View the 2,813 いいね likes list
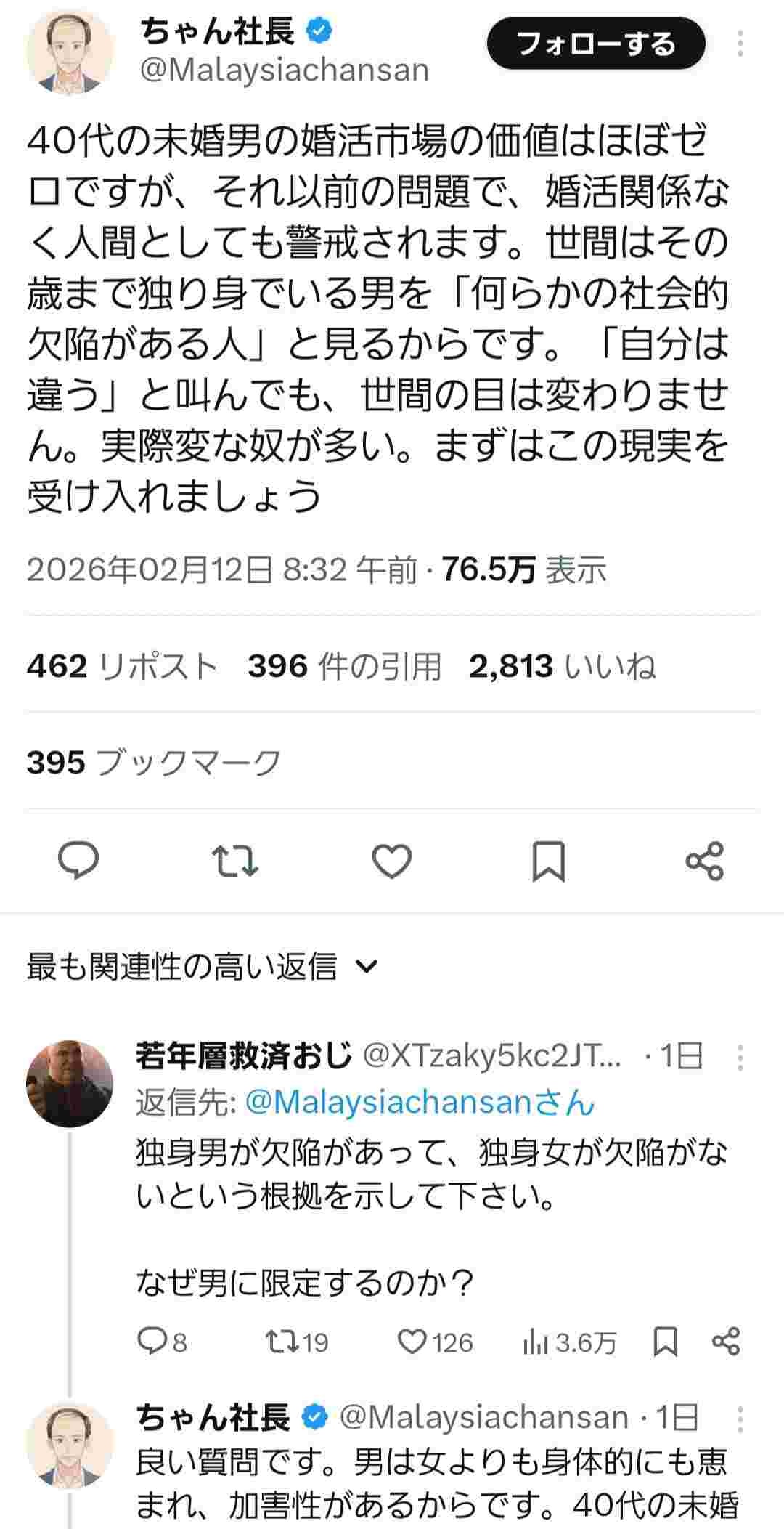 pyautogui.click(x=563, y=665)
